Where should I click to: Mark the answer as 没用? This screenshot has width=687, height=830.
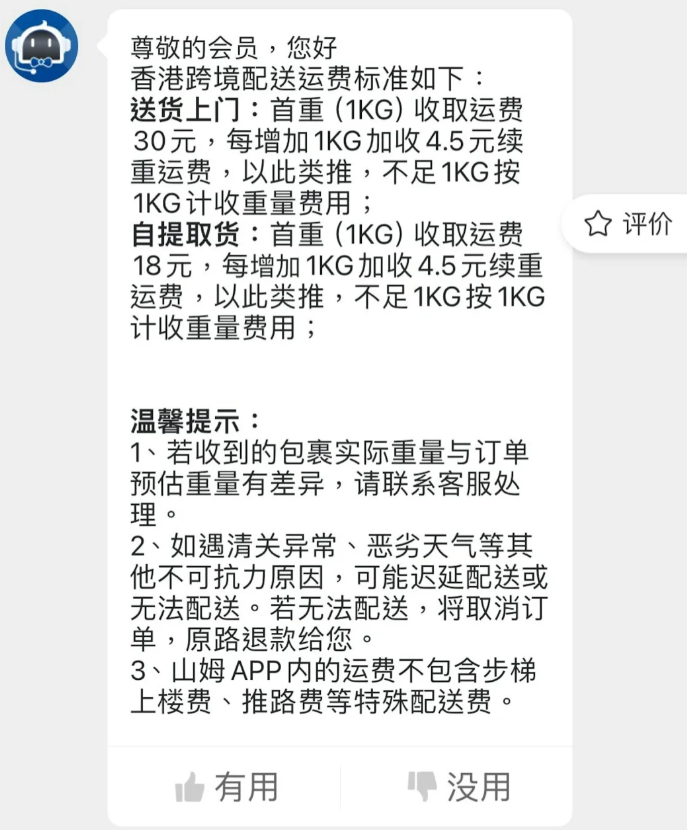[458, 787]
